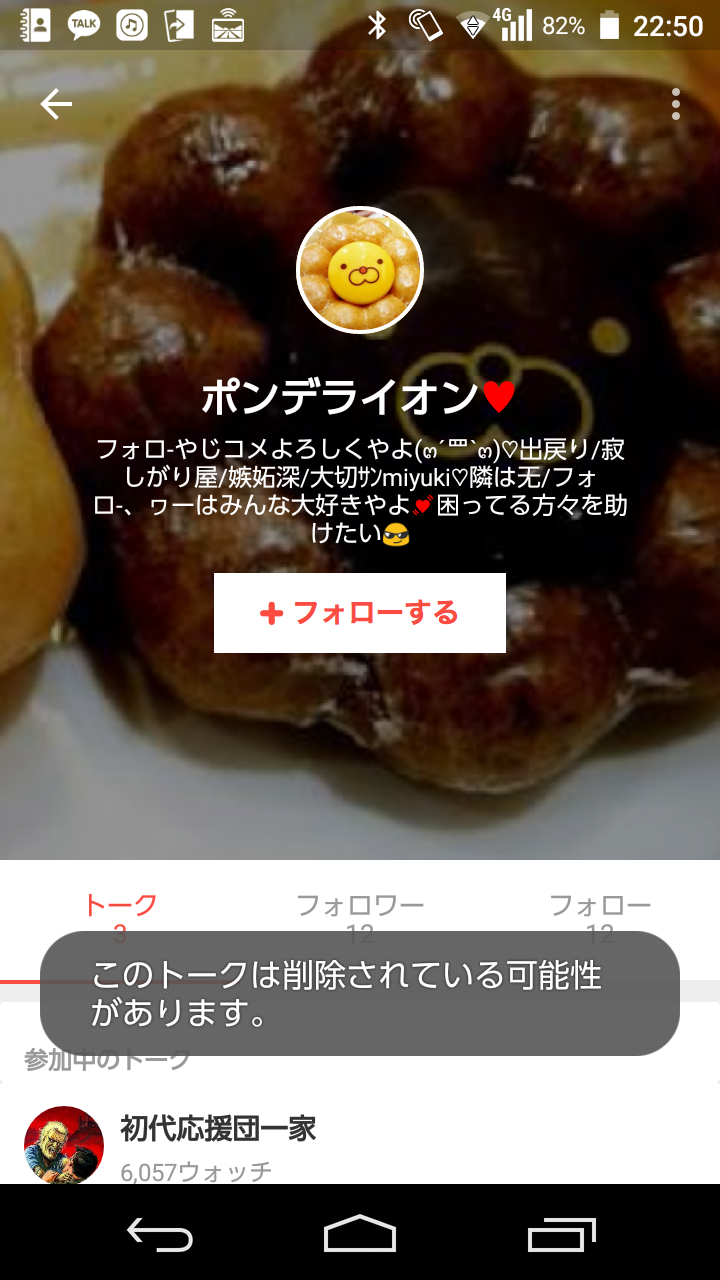Open the music player notification icon
This screenshot has width=720, height=1280.
(x=130, y=26)
